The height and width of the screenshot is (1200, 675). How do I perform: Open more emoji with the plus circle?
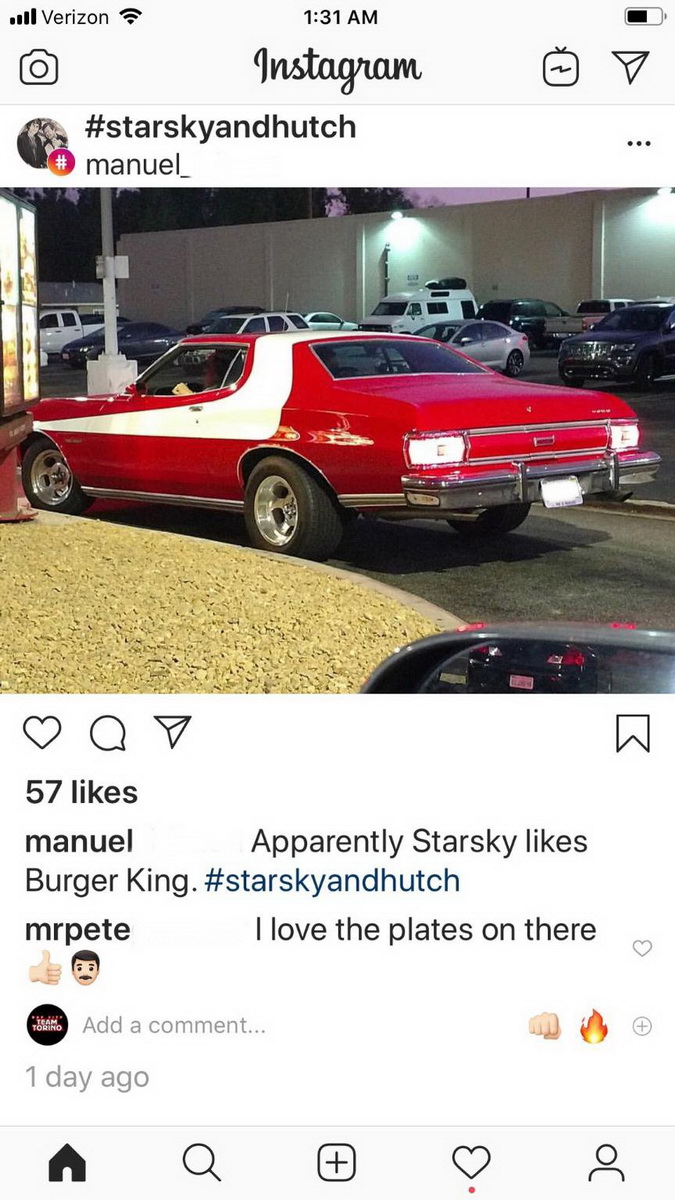pyautogui.click(x=642, y=1025)
